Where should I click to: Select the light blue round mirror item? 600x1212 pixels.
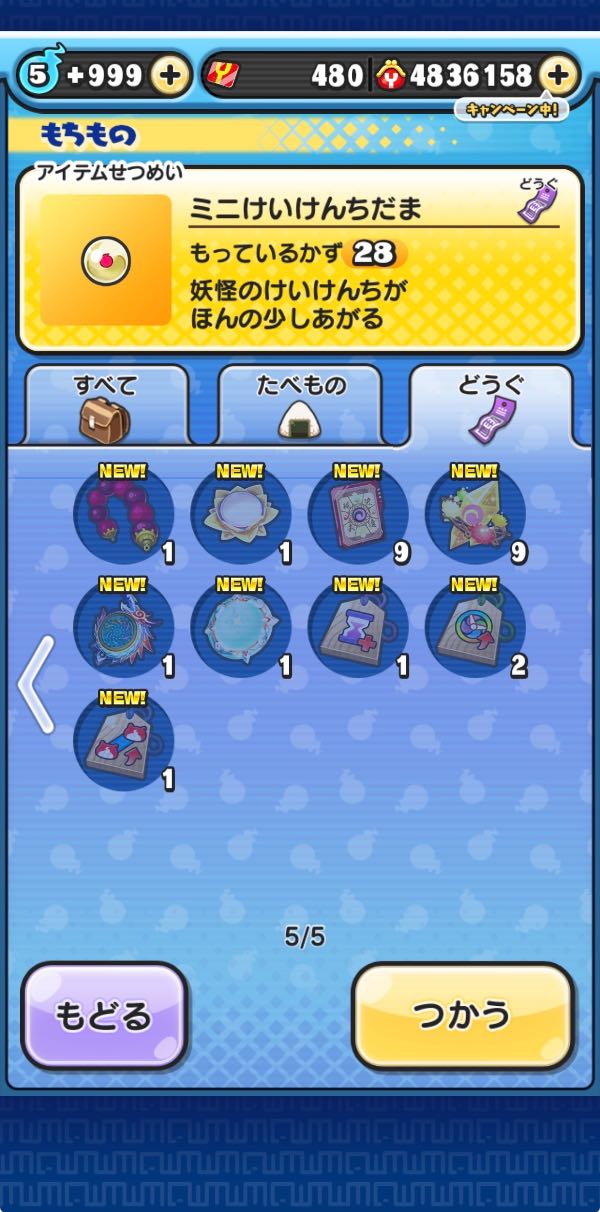point(241,629)
